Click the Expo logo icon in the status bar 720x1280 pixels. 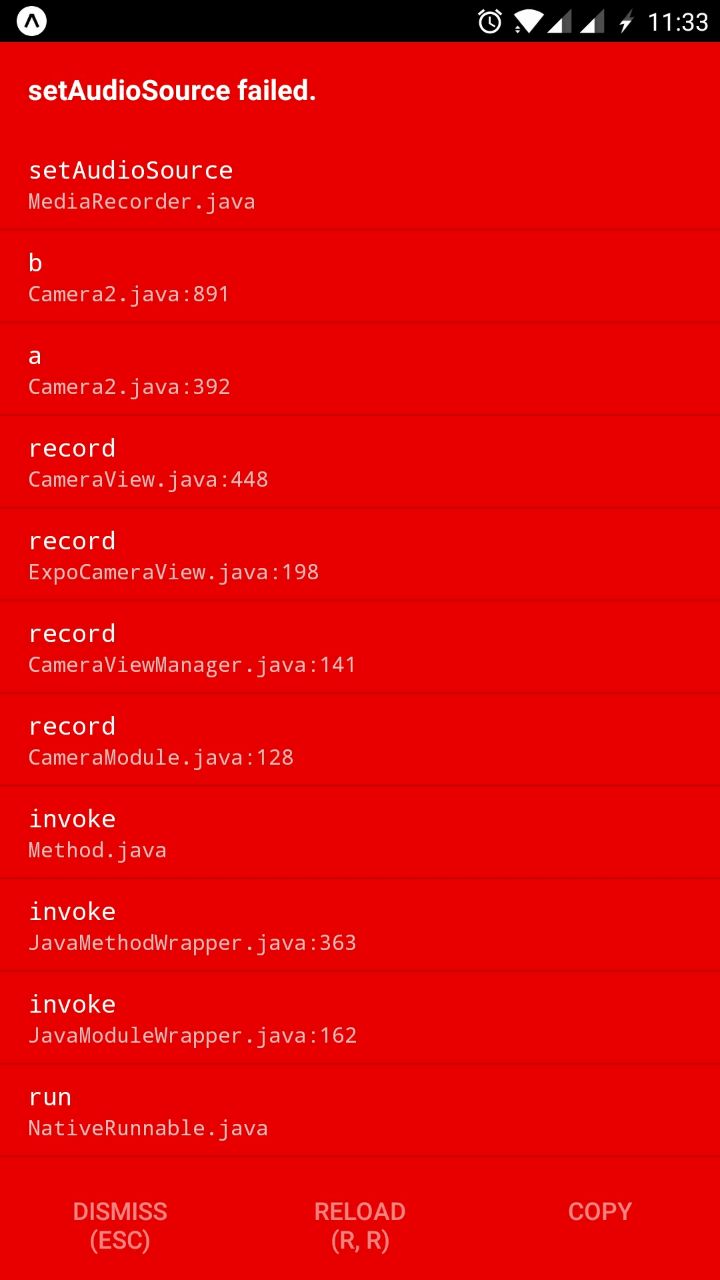[x=33, y=20]
